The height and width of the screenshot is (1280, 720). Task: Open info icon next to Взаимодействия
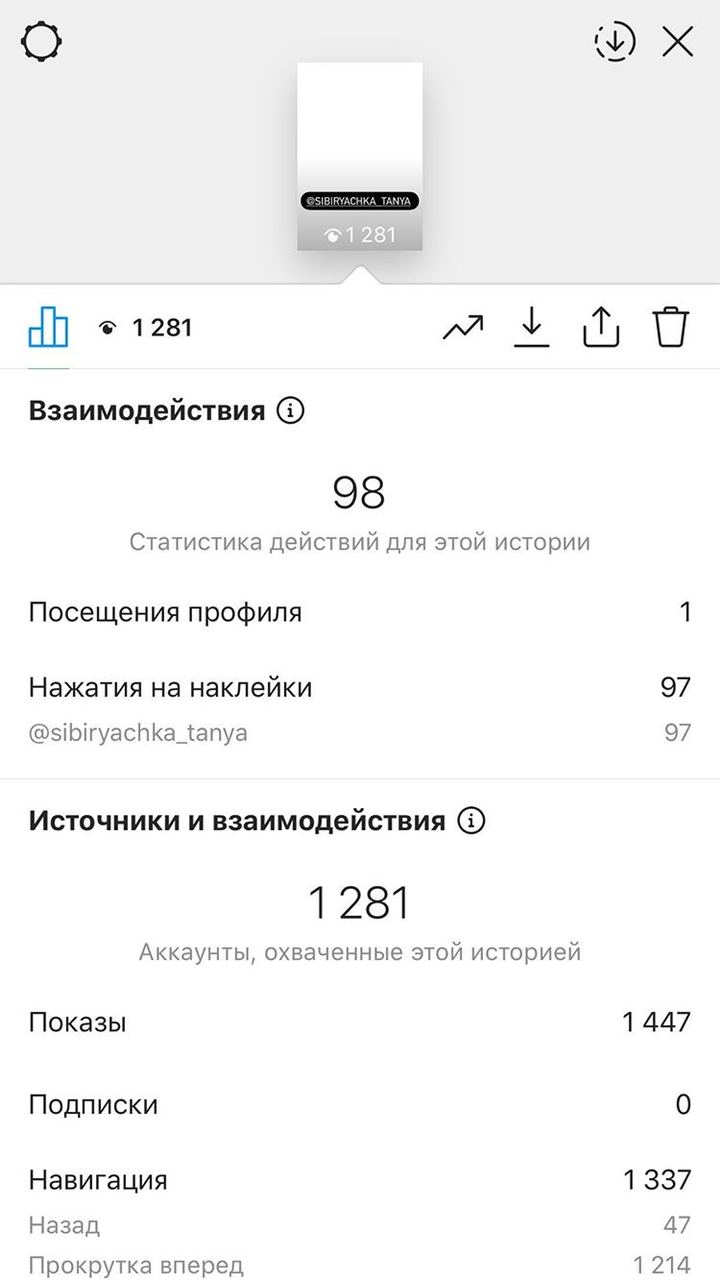290,410
